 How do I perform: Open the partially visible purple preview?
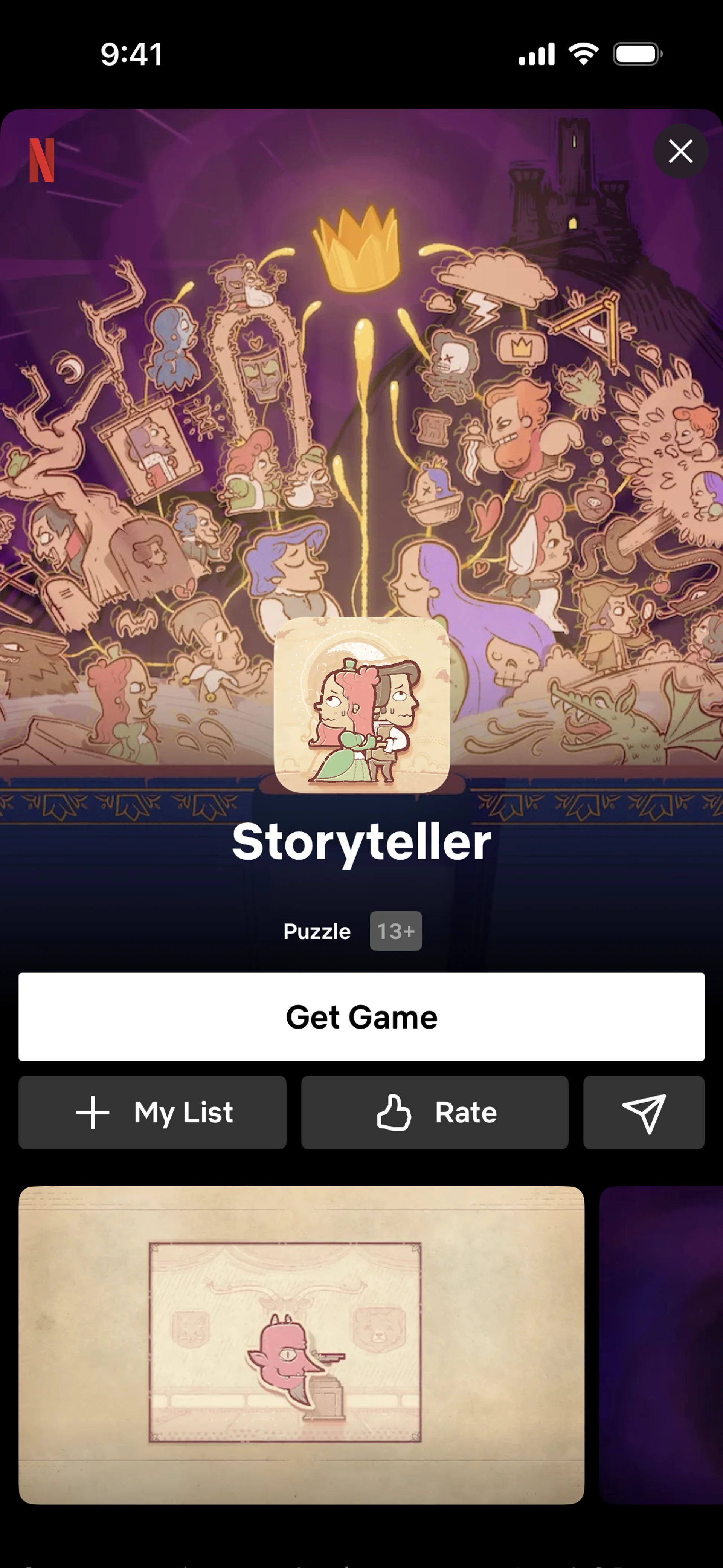click(662, 1345)
